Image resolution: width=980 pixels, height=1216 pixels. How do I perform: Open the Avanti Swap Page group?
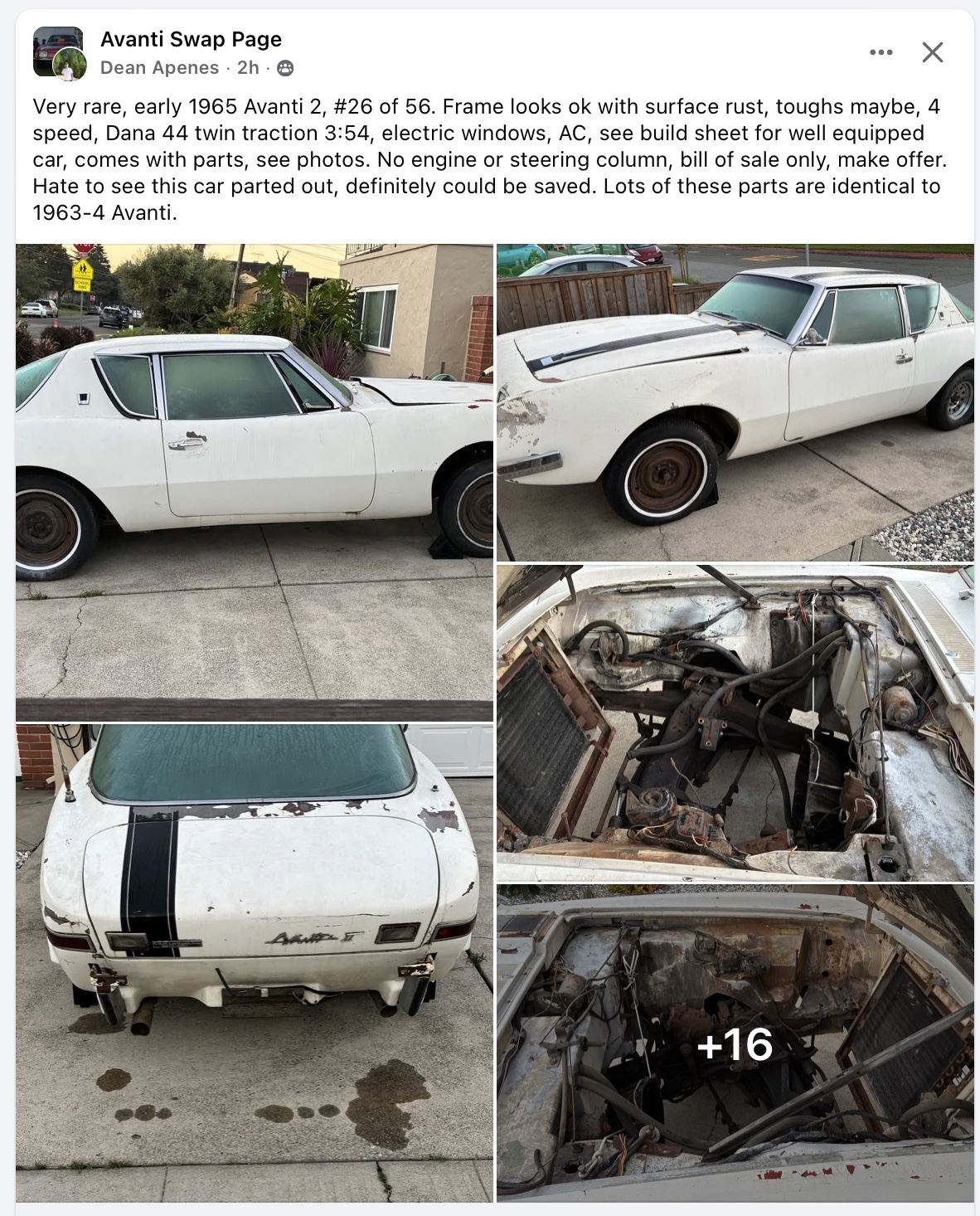[x=191, y=39]
